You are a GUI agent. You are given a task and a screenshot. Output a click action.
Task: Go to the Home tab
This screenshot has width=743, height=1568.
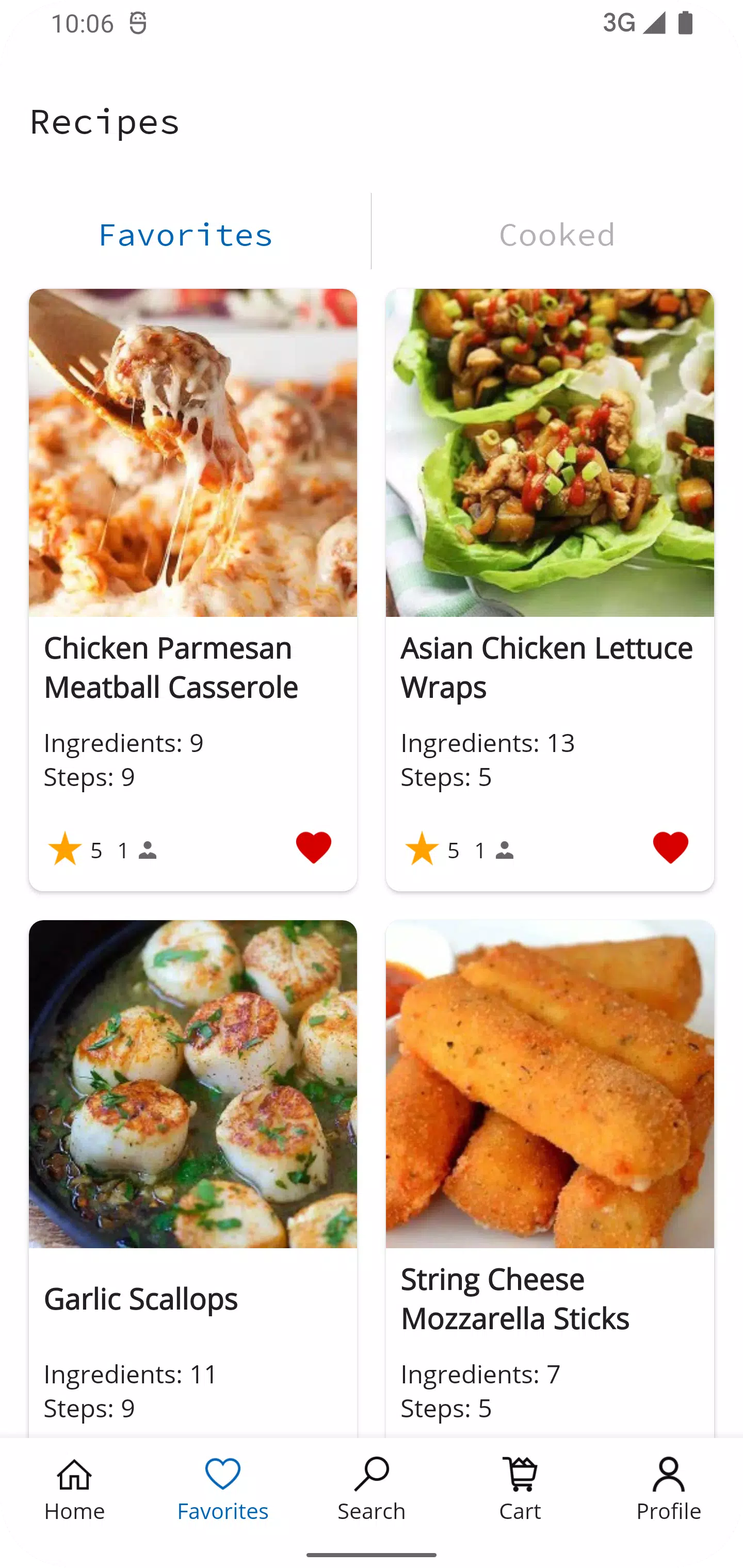(74, 1489)
